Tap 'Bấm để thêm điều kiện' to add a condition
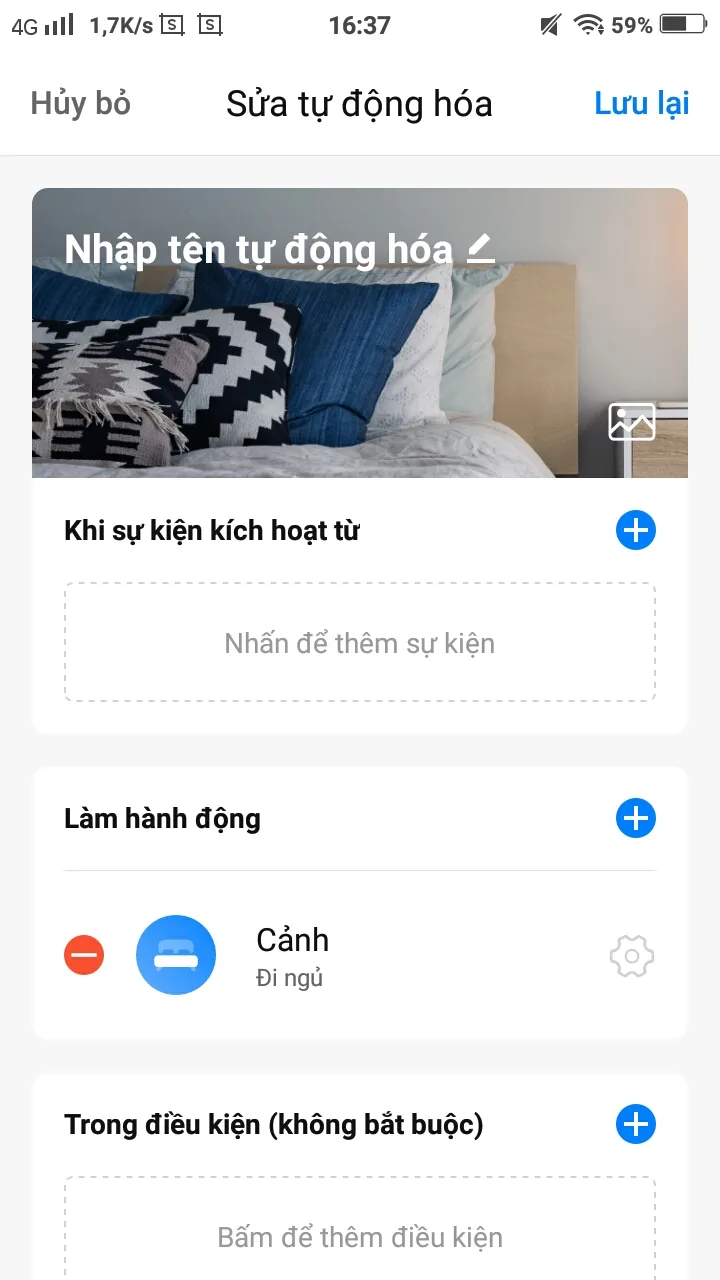The image size is (720, 1280). [360, 1237]
